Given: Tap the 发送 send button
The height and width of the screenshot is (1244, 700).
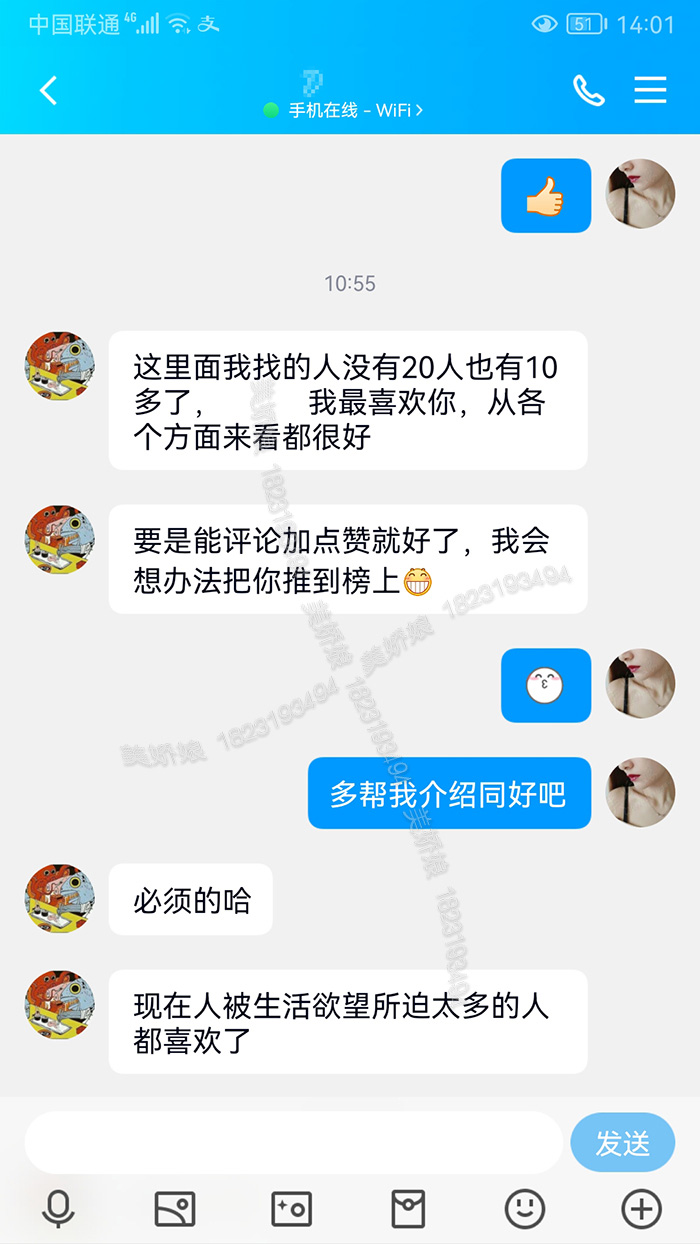Looking at the screenshot, I should (x=622, y=1142).
